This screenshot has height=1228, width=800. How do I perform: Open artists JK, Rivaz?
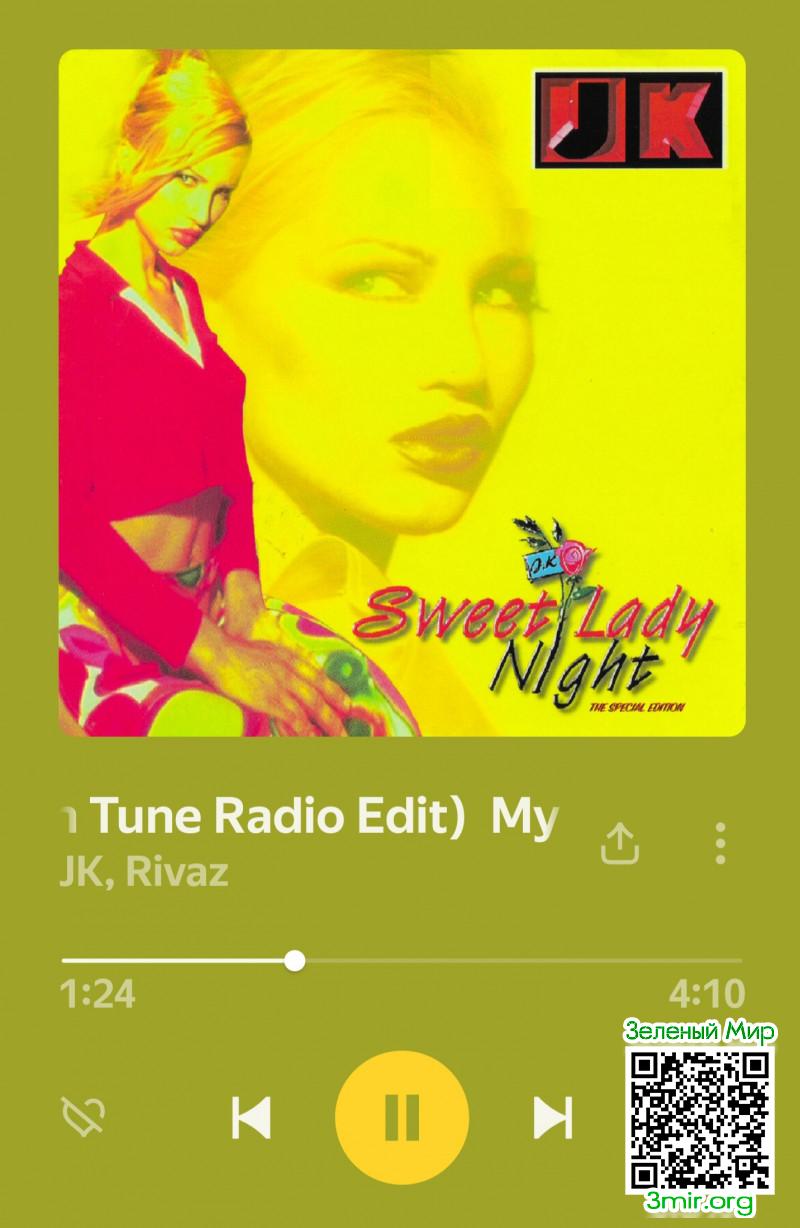coord(145,872)
